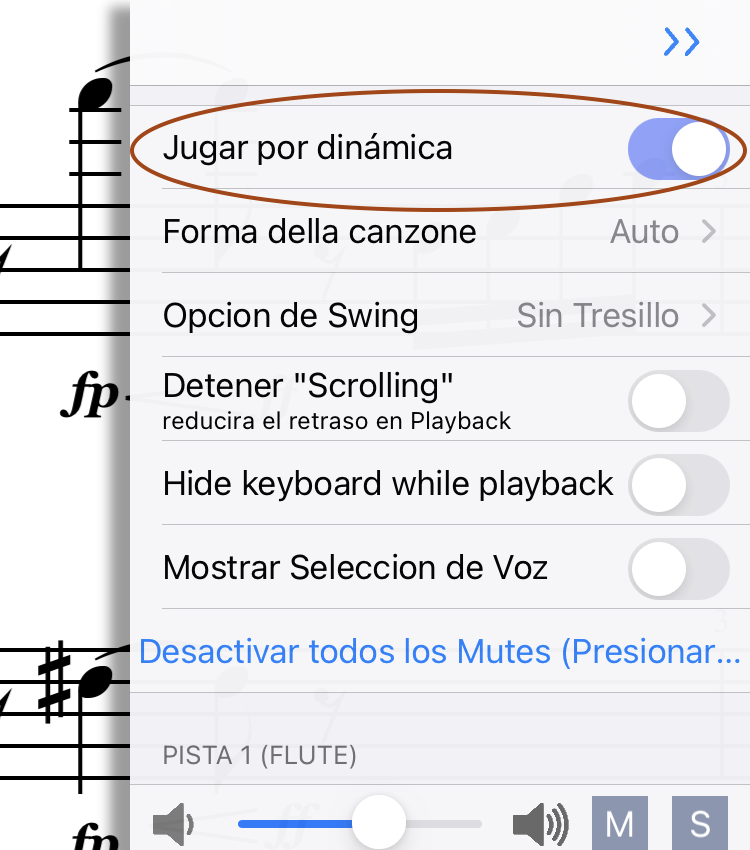Open Opcion de Swing options
This screenshot has height=850, width=750.
tap(440, 316)
